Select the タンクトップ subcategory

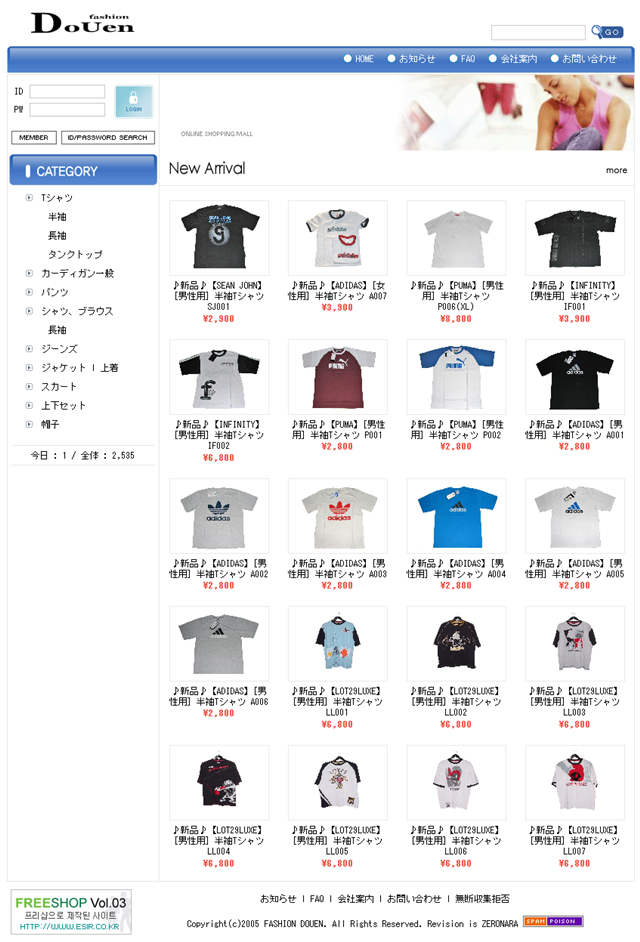pos(75,255)
